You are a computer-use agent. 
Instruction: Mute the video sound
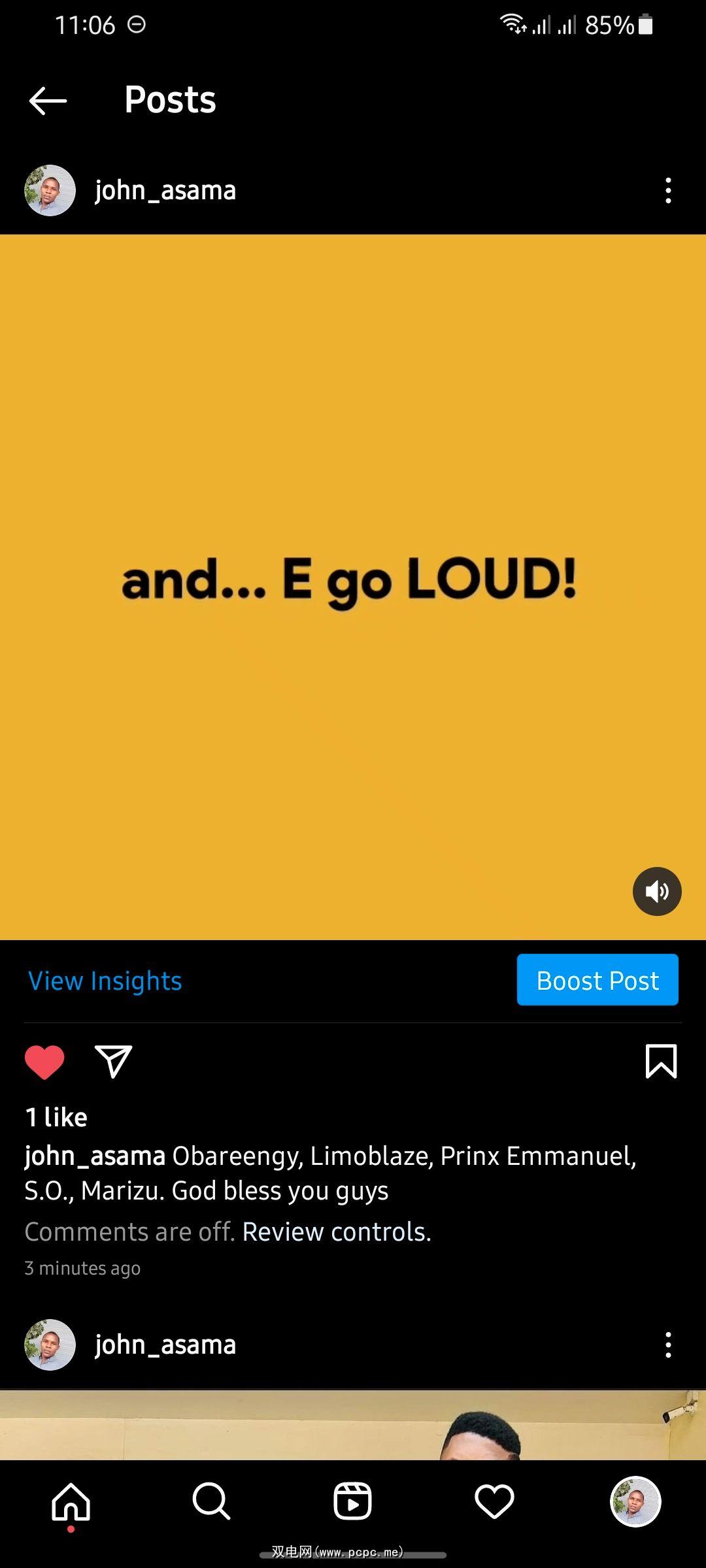click(657, 891)
